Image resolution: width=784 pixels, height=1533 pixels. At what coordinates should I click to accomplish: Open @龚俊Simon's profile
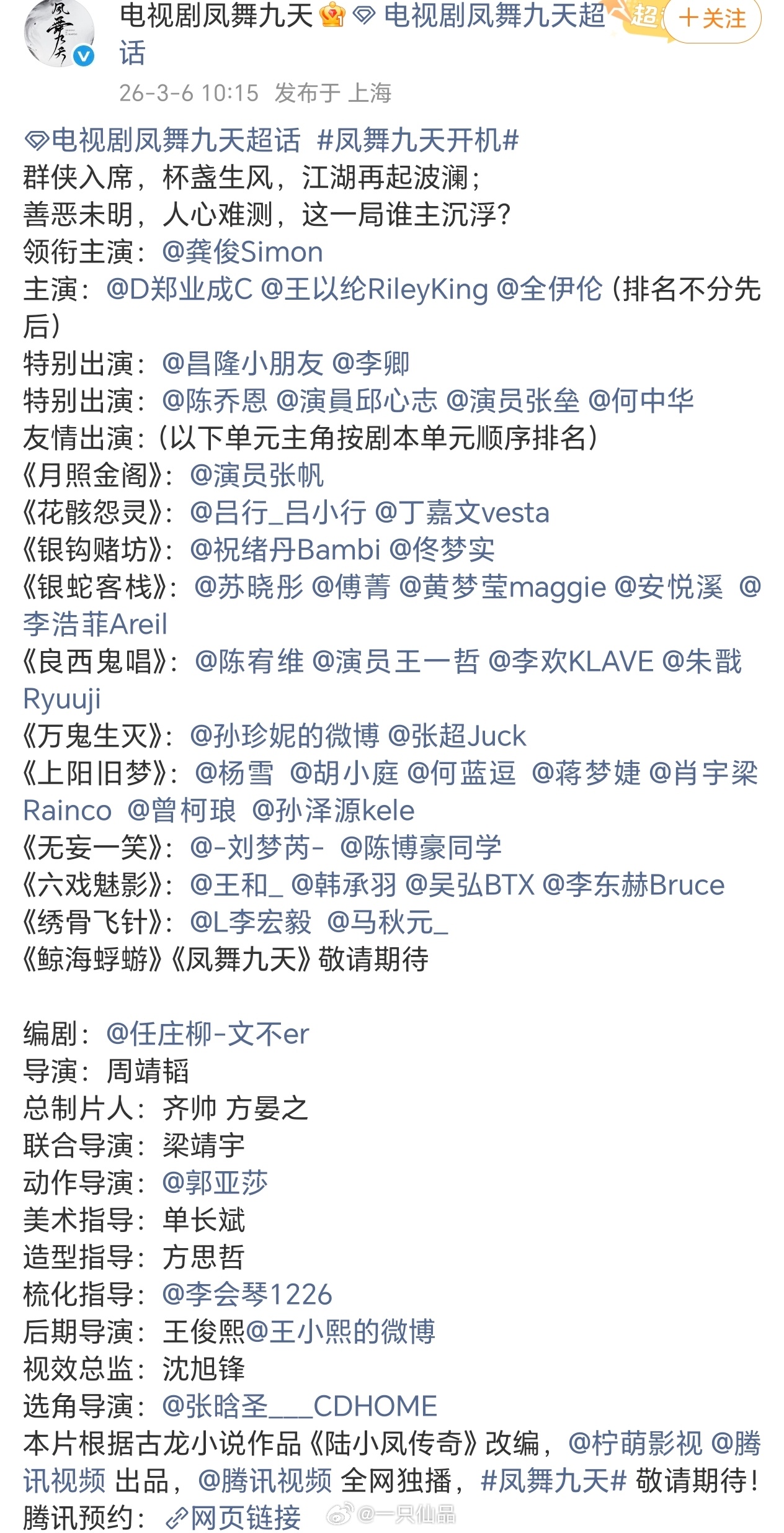click(242, 251)
